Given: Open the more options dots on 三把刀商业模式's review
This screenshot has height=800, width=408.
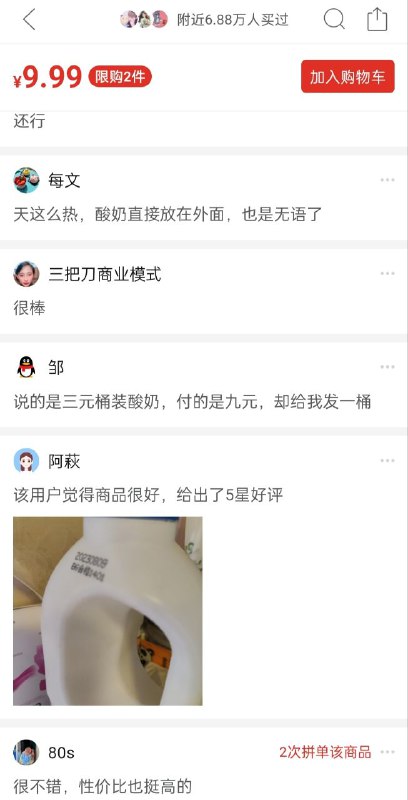Looking at the screenshot, I should point(388,274).
